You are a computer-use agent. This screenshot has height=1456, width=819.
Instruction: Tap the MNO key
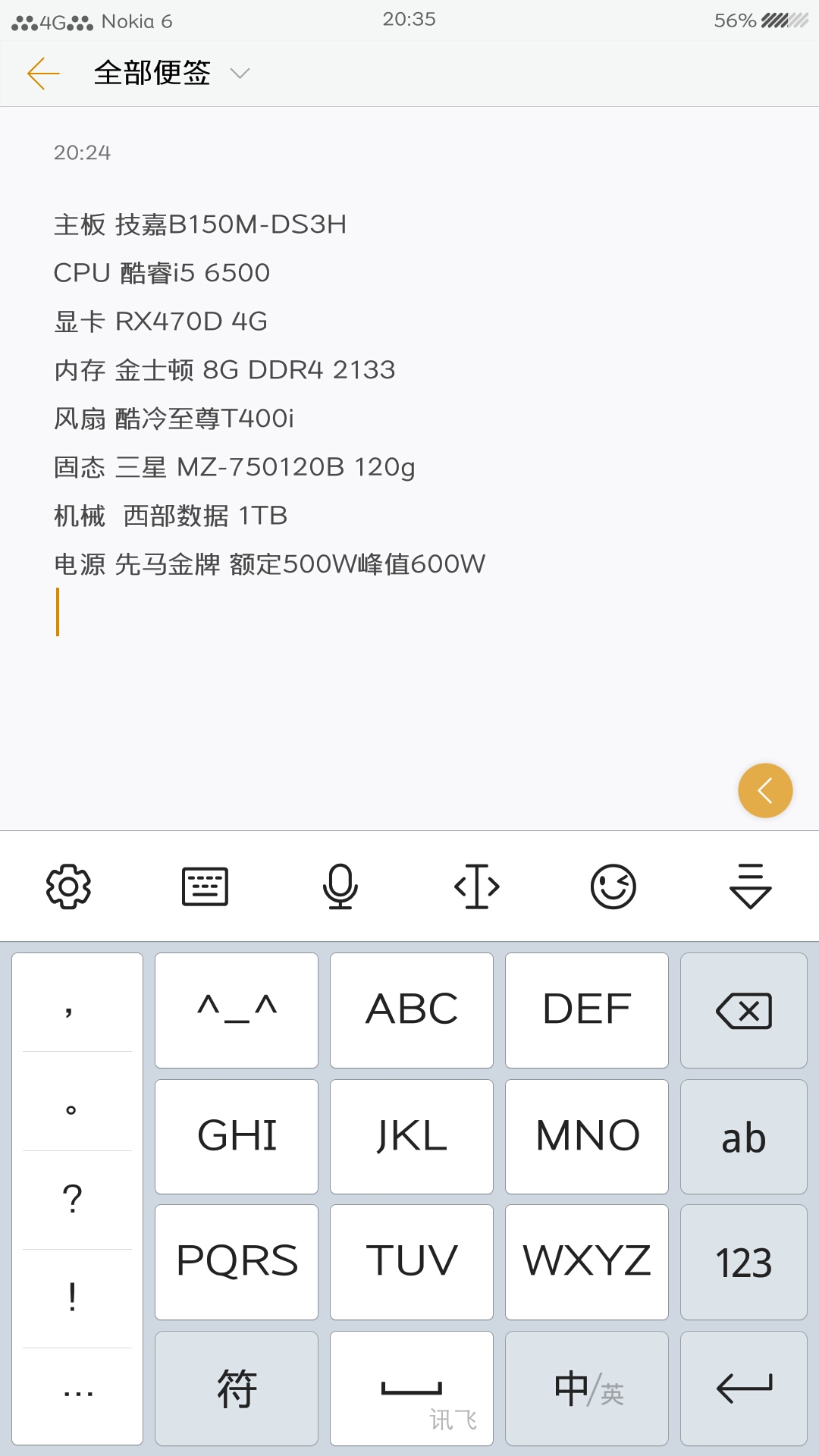click(587, 1136)
